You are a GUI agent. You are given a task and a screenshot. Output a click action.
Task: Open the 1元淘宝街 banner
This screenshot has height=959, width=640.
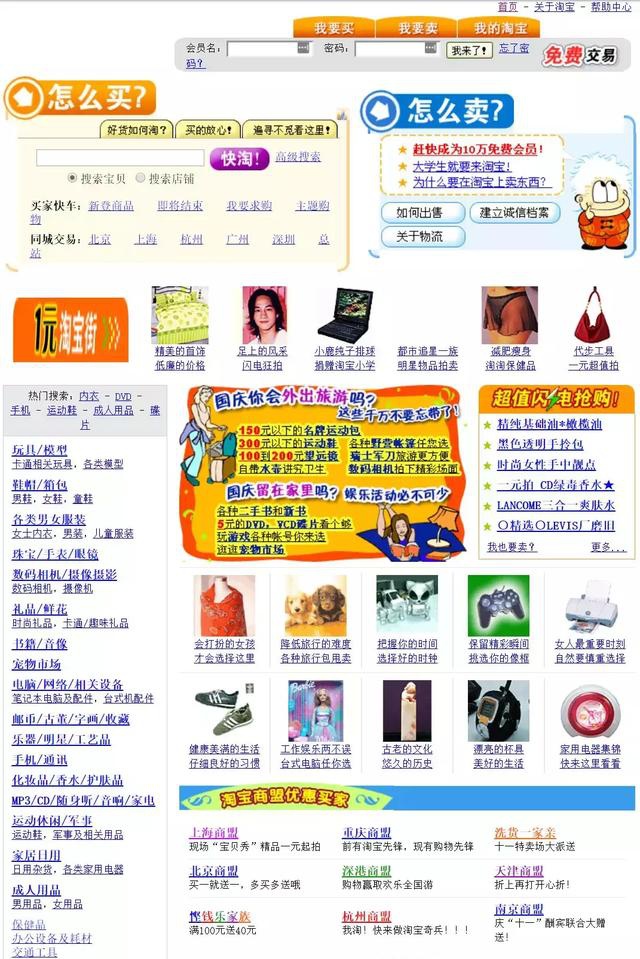click(70, 330)
